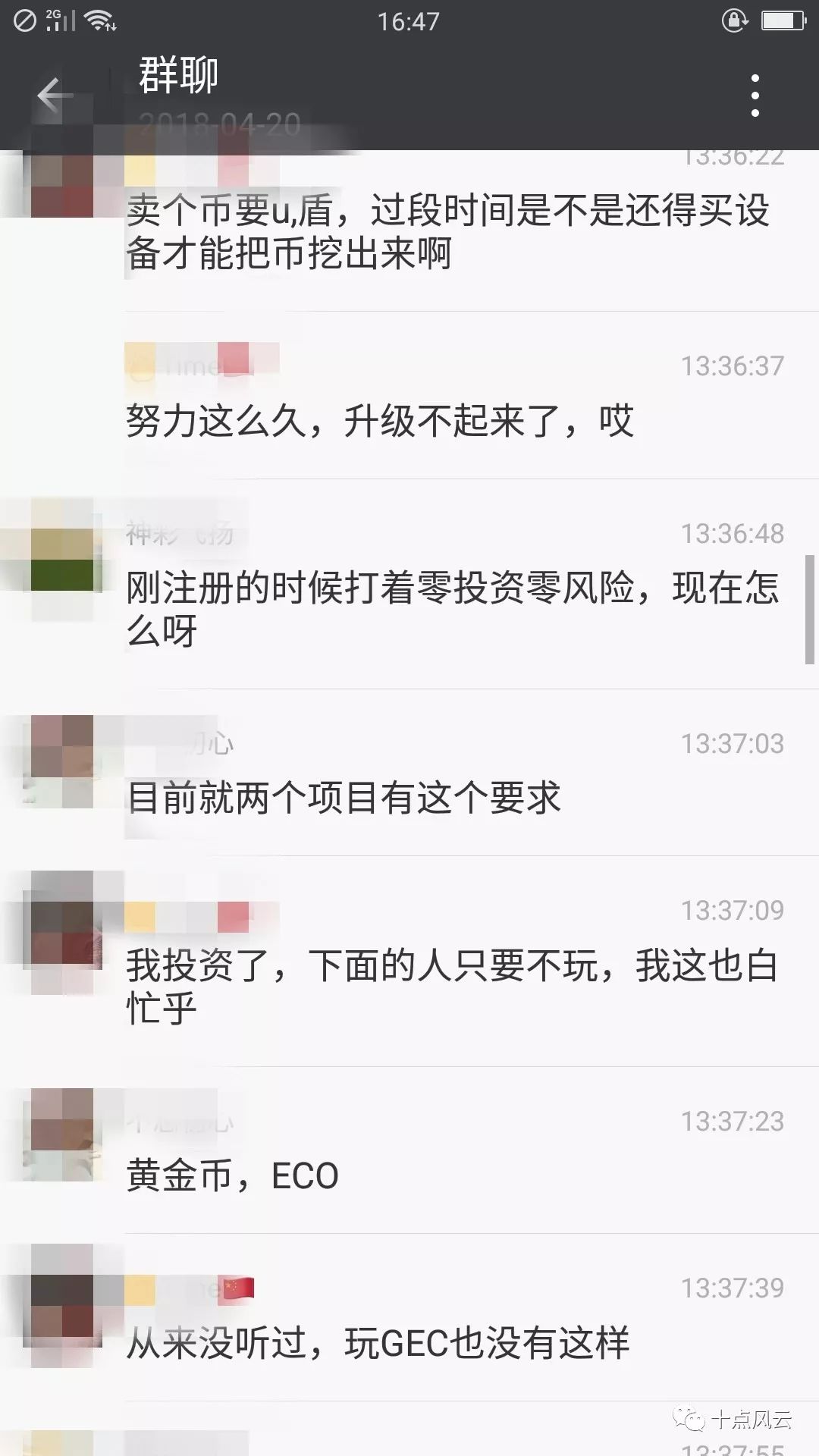Screen dimensions: 819x1456
Task: Open the message 目前就两个项目有这个要求
Action: [344, 798]
